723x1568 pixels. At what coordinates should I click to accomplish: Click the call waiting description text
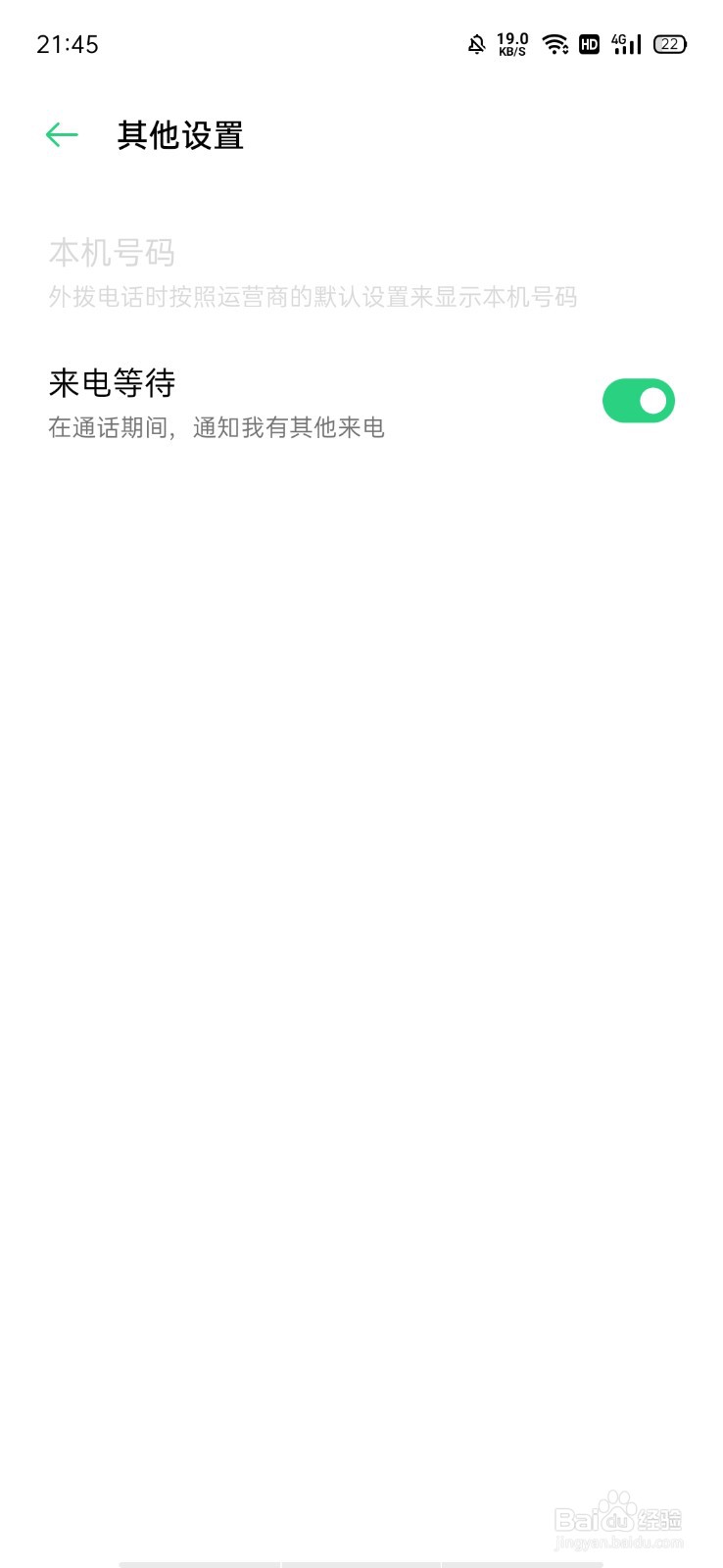pyautogui.click(x=217, y=428)
